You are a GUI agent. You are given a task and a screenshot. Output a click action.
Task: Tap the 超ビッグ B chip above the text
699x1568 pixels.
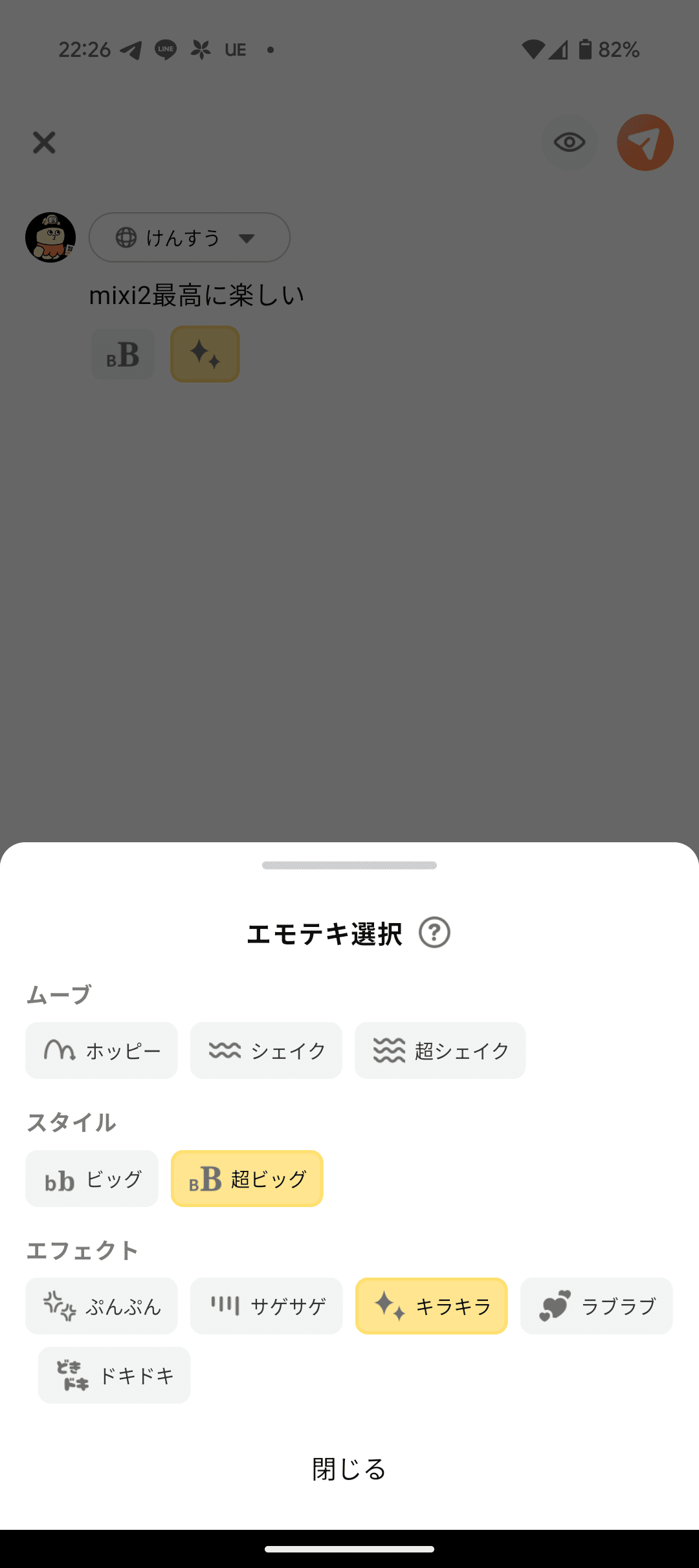coord(122,354)
